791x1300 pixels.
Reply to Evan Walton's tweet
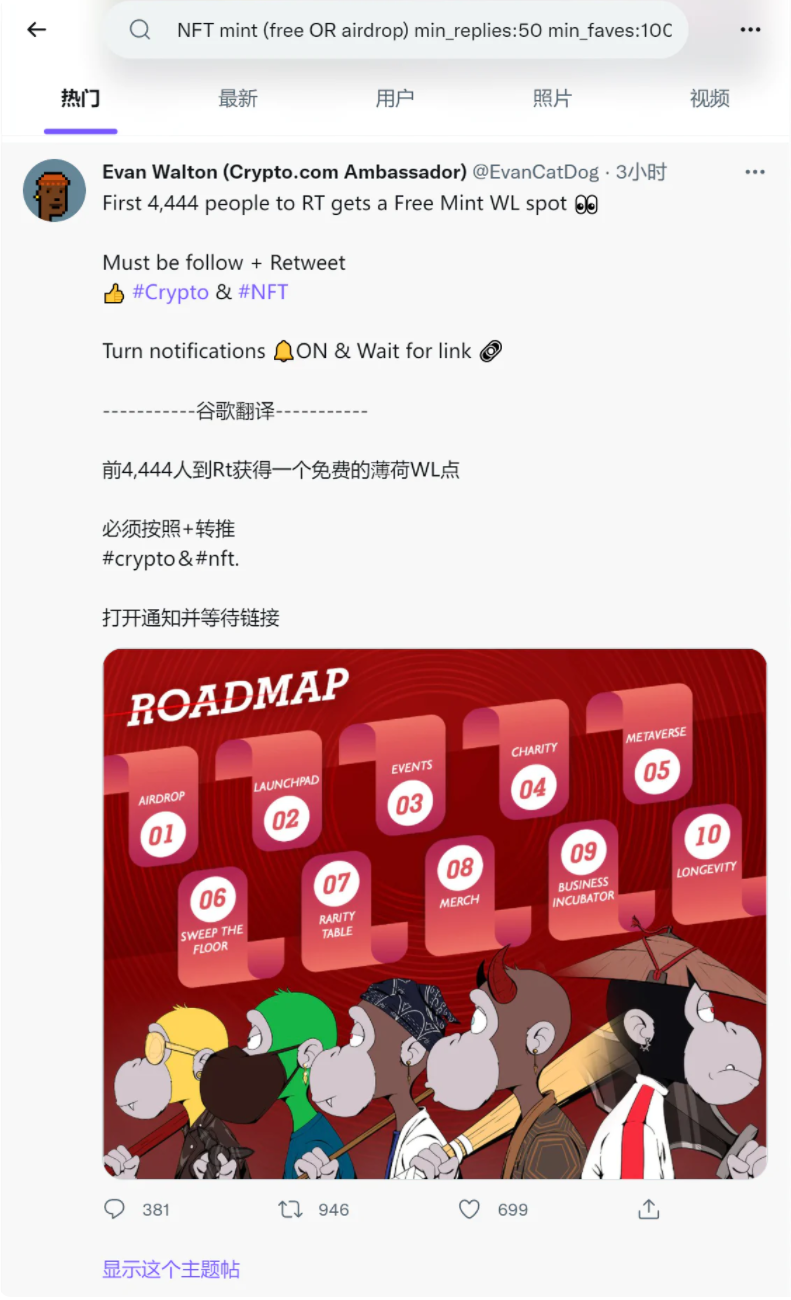point(115,1209)
